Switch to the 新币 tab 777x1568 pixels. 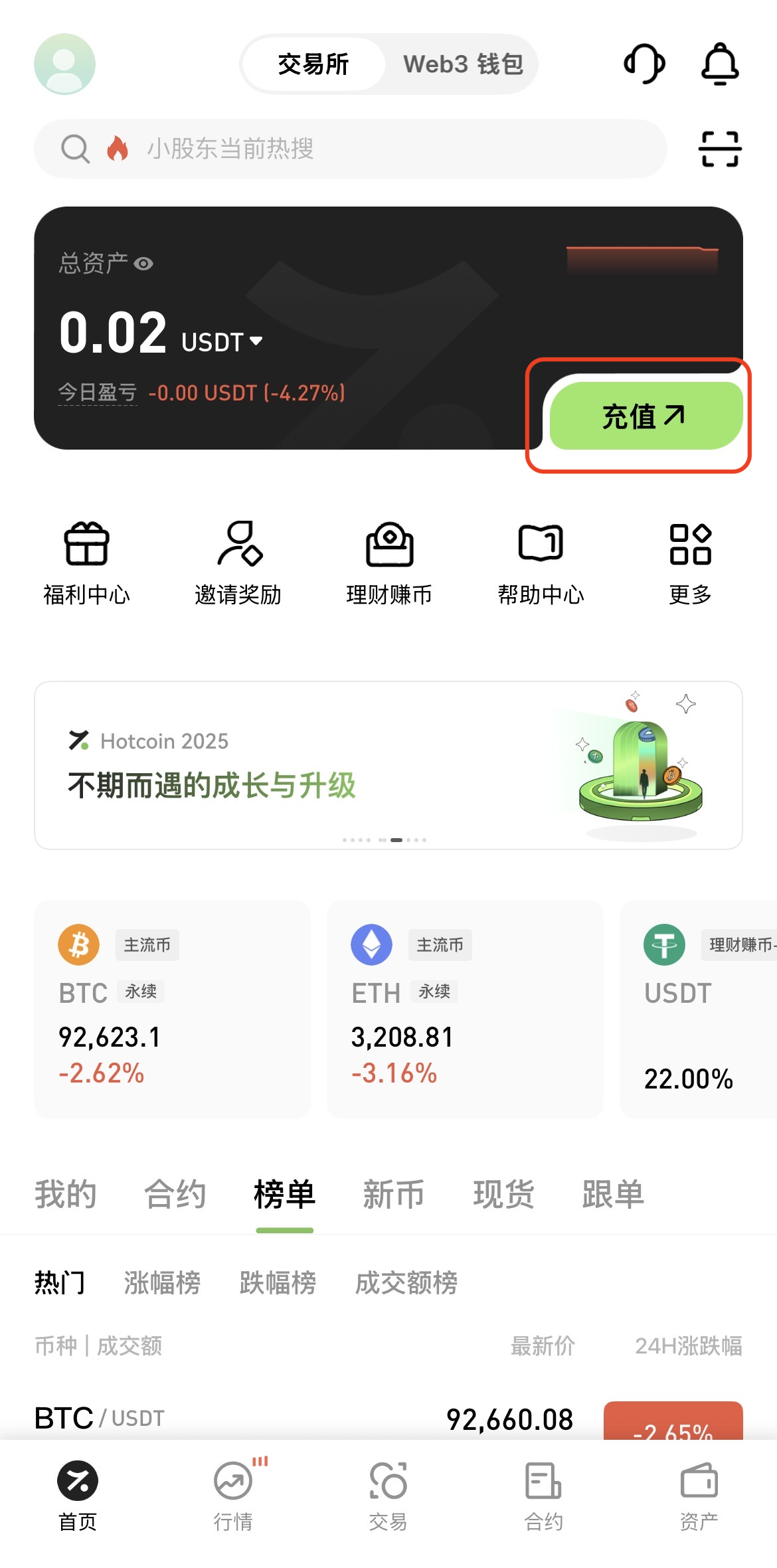[x=393, y=1194]
